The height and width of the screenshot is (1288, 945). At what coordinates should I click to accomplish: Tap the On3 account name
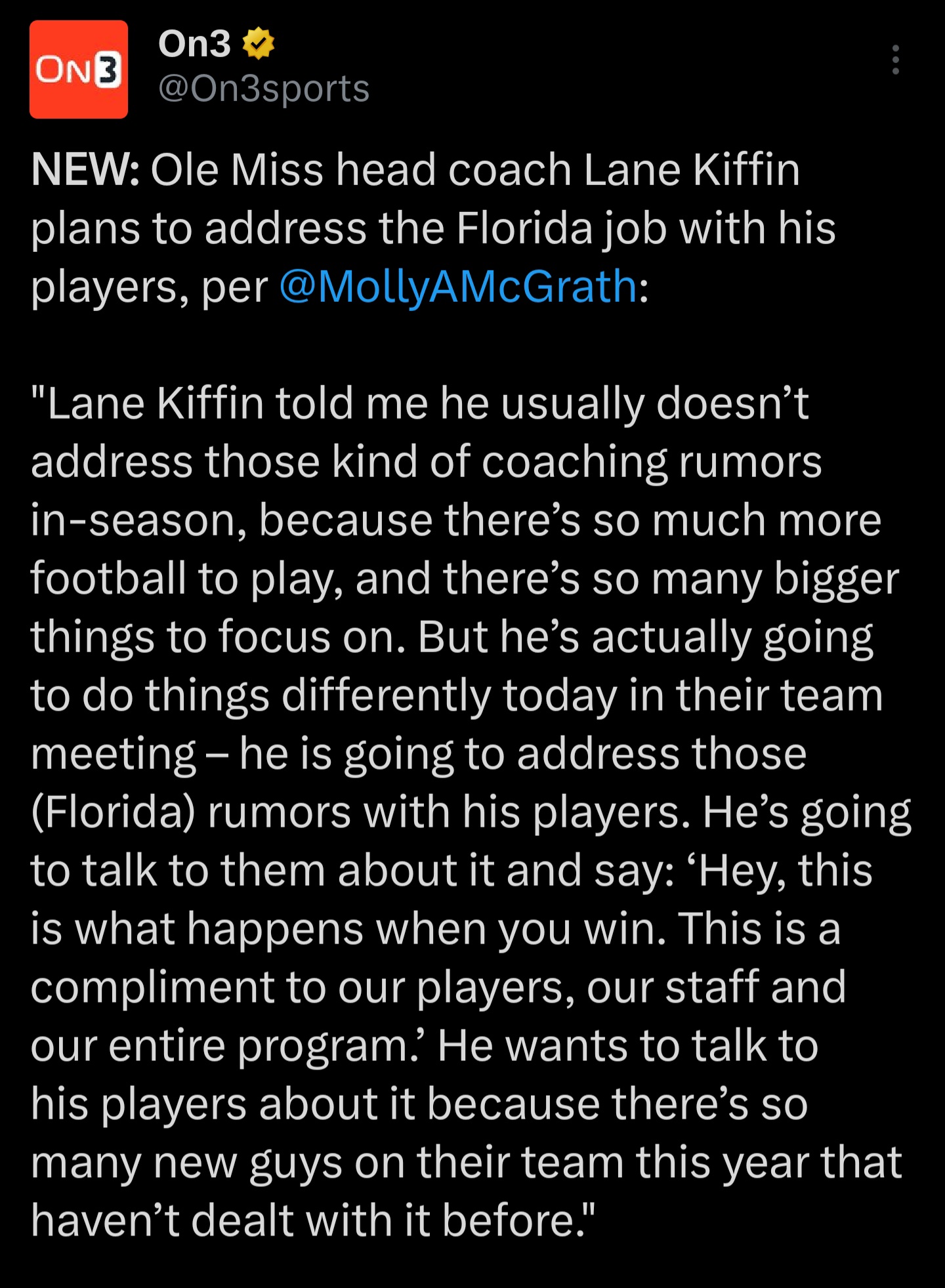(194, 44)
